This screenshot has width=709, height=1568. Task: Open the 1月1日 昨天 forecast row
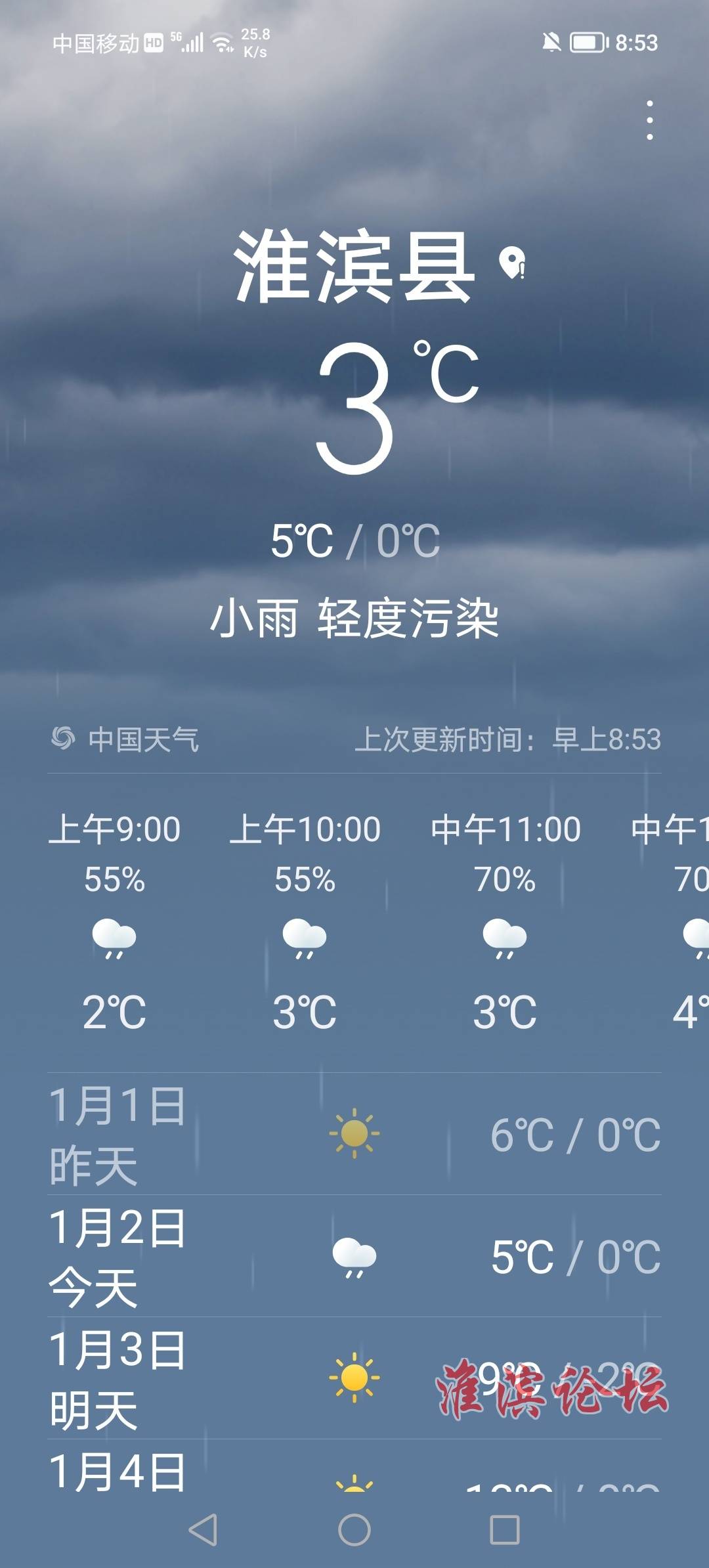coord(354,1133)
